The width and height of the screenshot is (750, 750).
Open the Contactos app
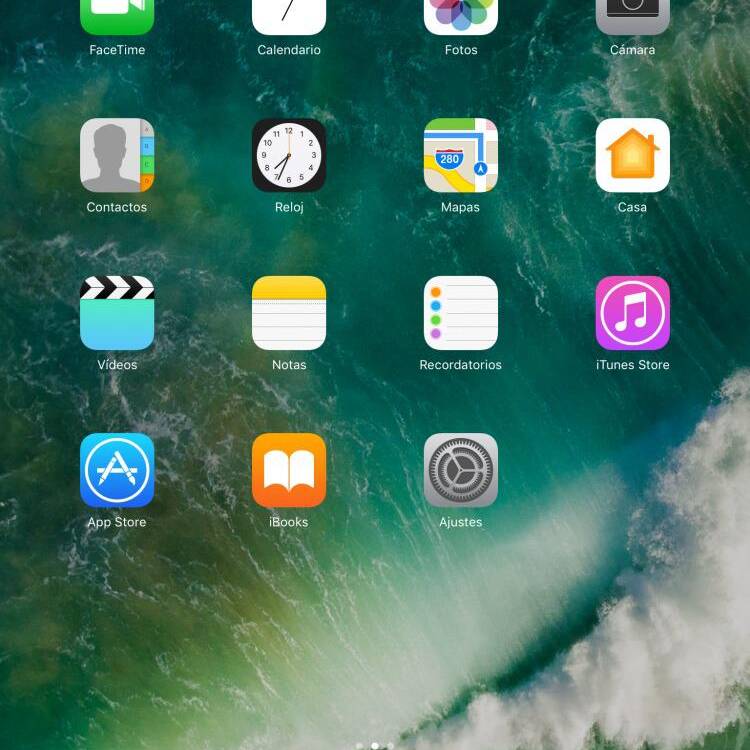[117, 156]
